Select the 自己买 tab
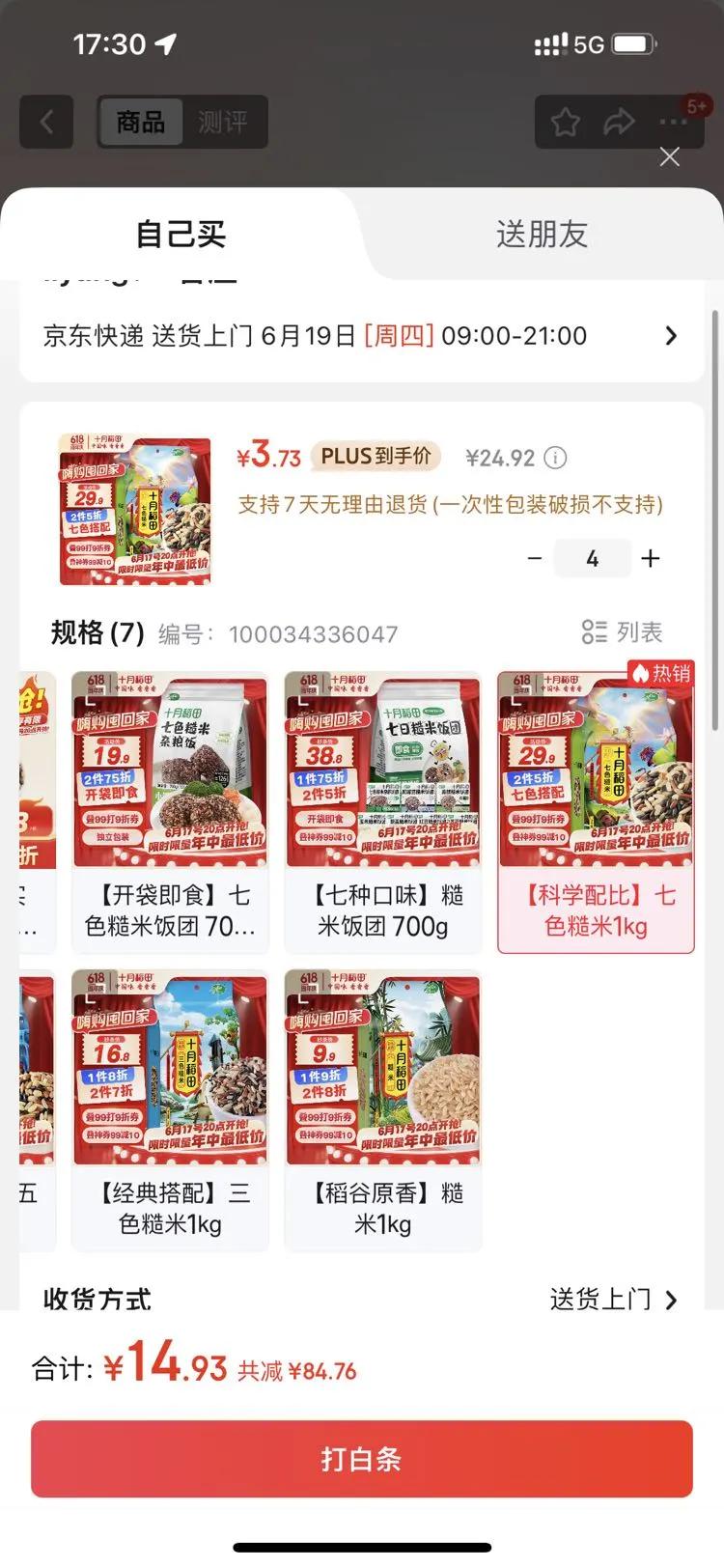Viewport: 724px width, 1568px height. (181, 234)
